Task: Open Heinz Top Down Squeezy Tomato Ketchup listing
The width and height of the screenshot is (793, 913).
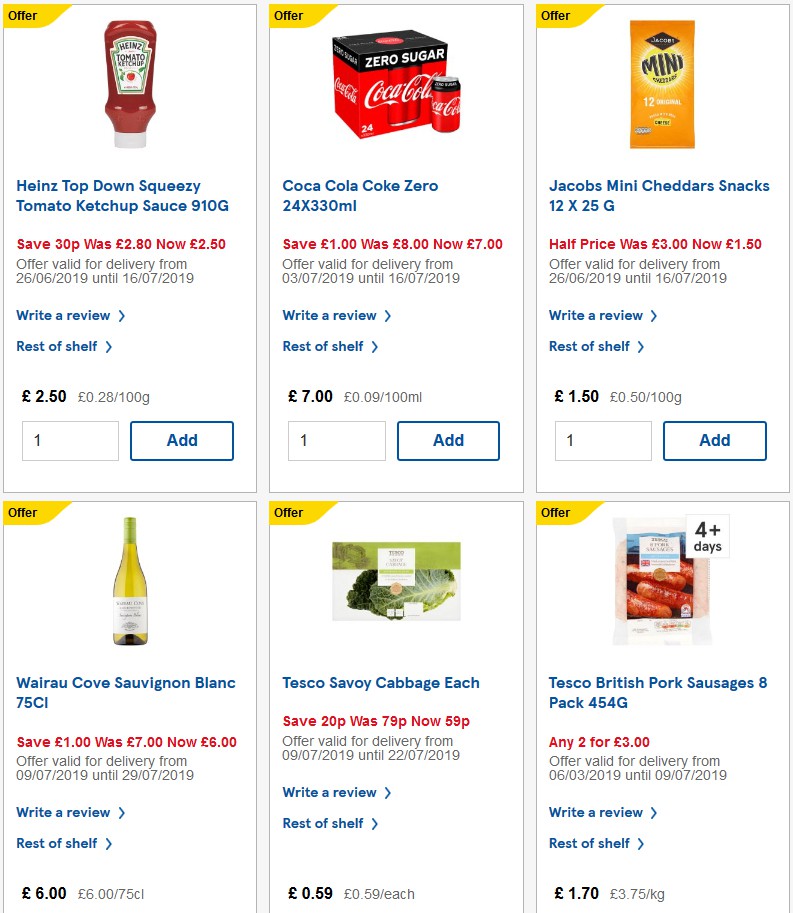Action: click(107, 195)
